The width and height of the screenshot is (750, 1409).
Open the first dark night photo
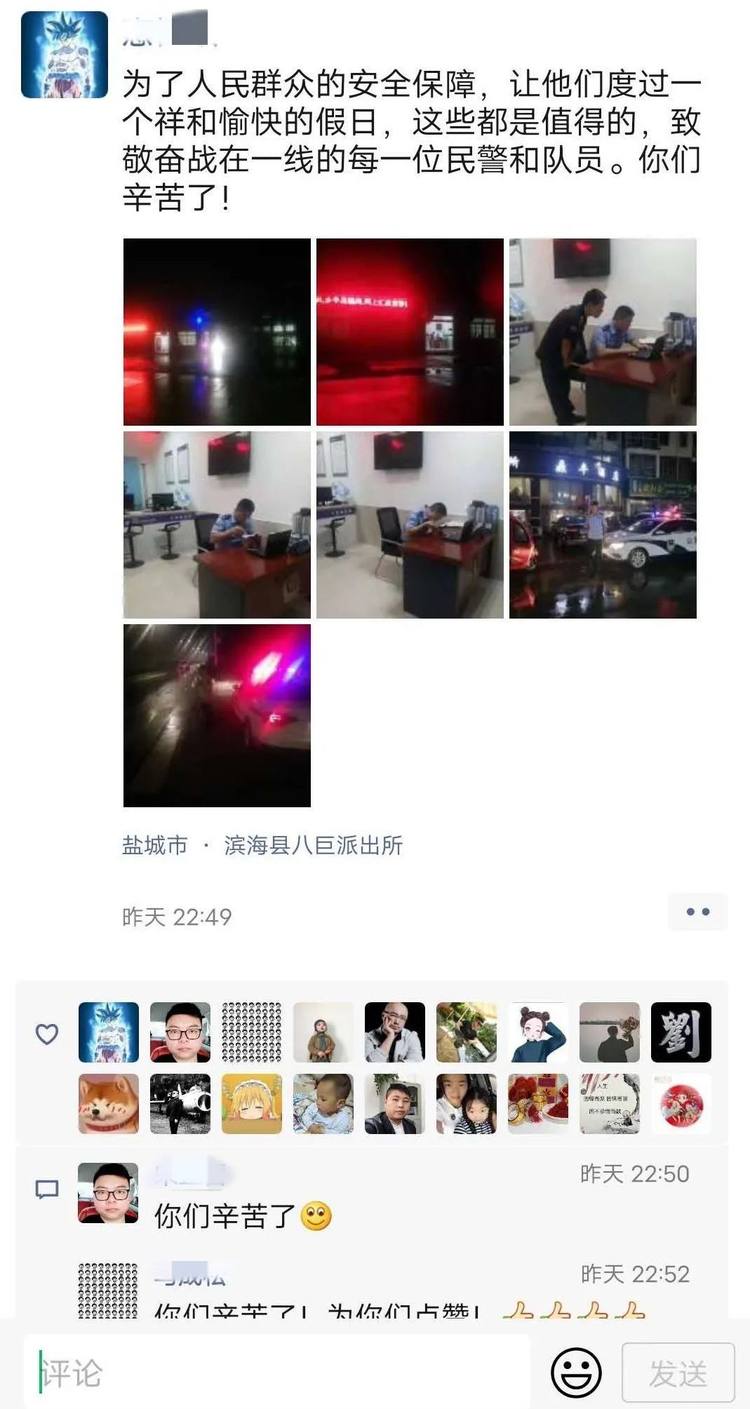tap(217, 332)
